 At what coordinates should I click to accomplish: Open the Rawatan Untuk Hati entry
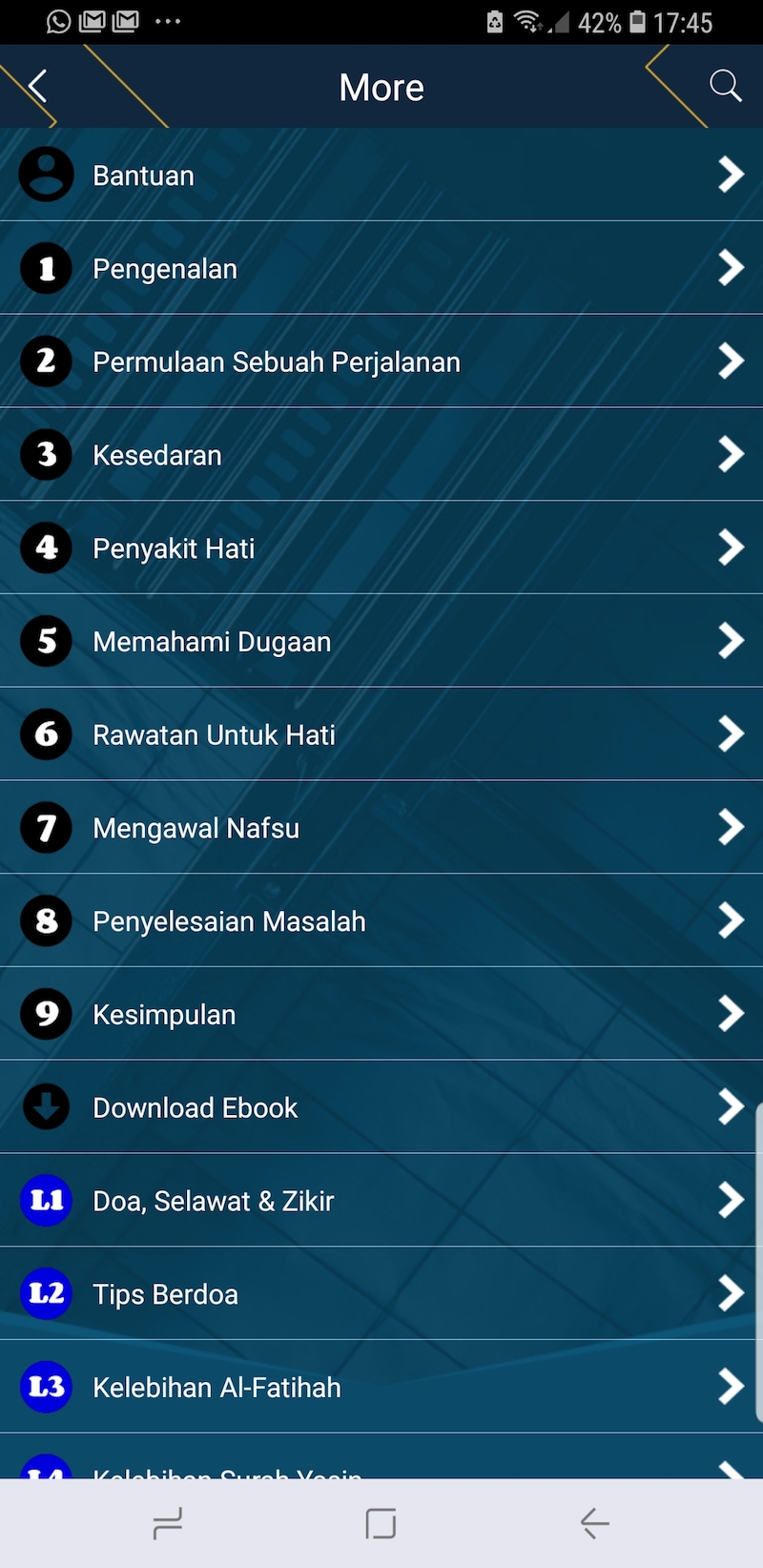point(214,734)
